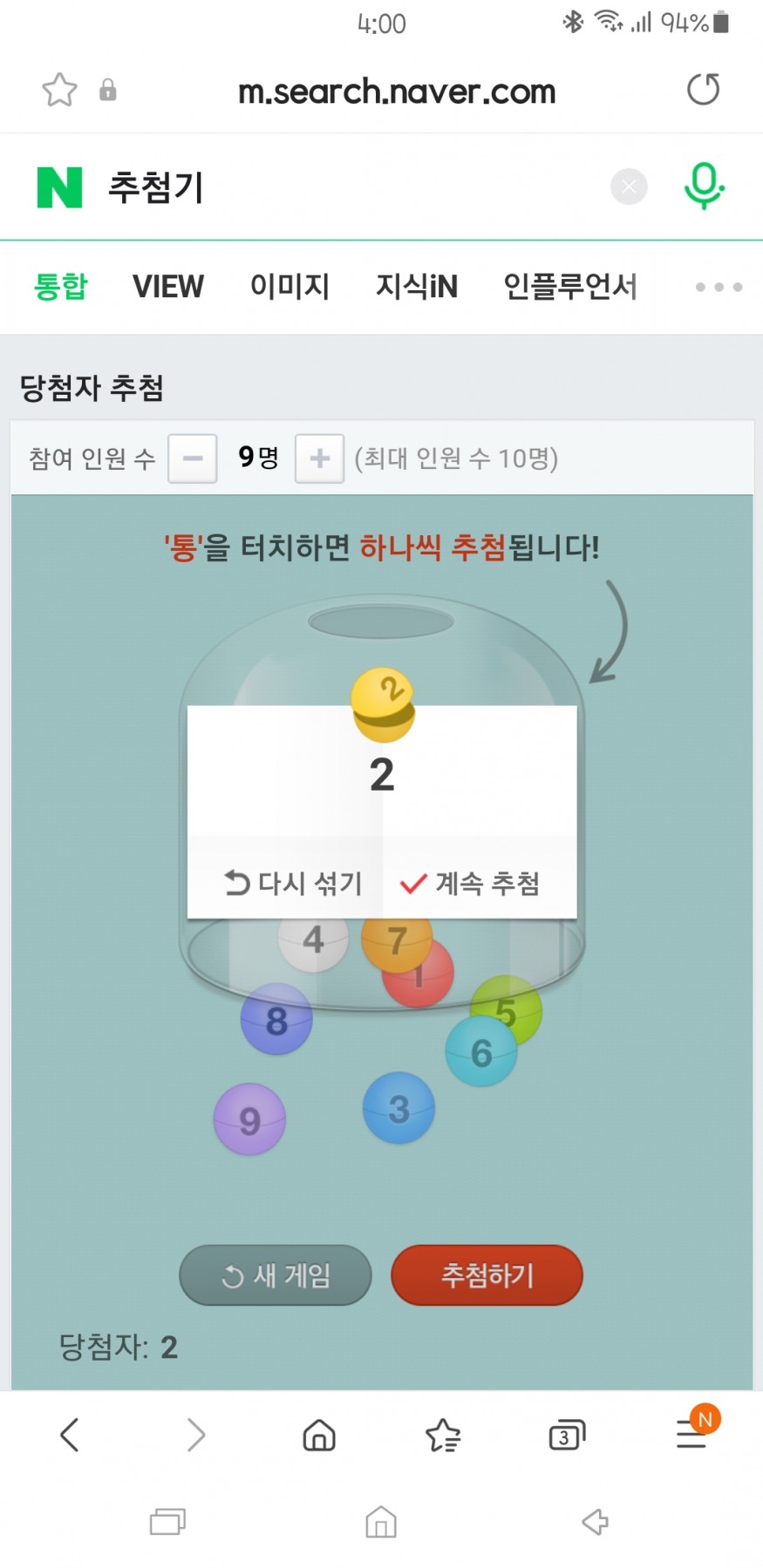Increase participant count with plus

(319, 458)
